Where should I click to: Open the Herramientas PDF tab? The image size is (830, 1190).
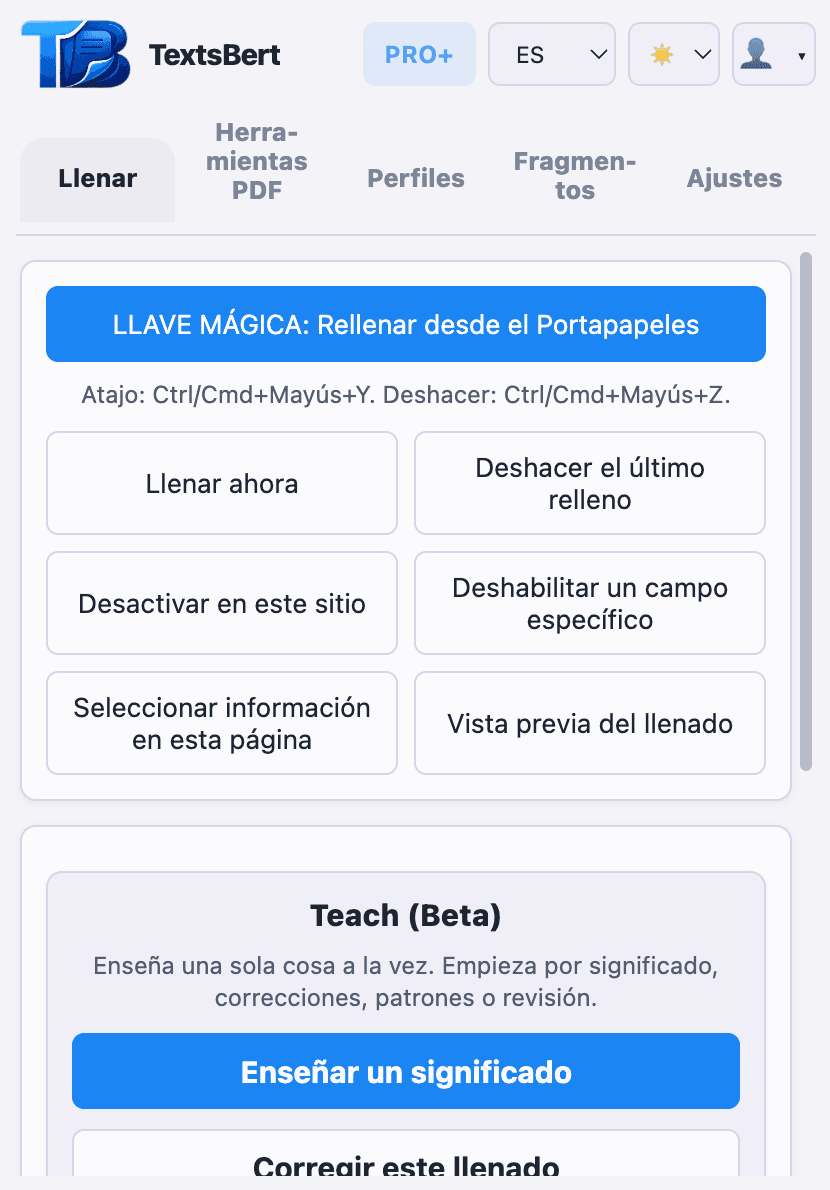257,160
